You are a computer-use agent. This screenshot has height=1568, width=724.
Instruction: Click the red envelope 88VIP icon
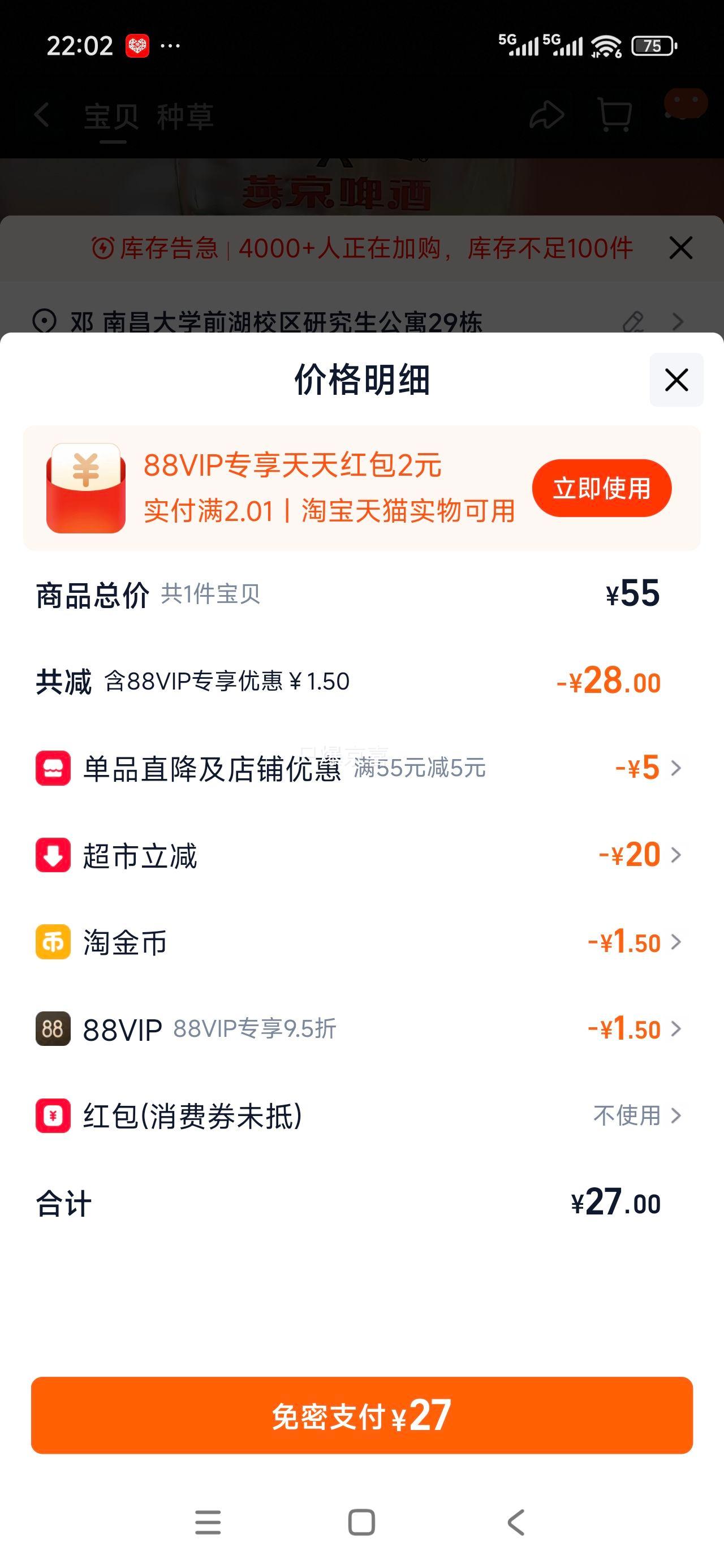click(x=86, y=488)
